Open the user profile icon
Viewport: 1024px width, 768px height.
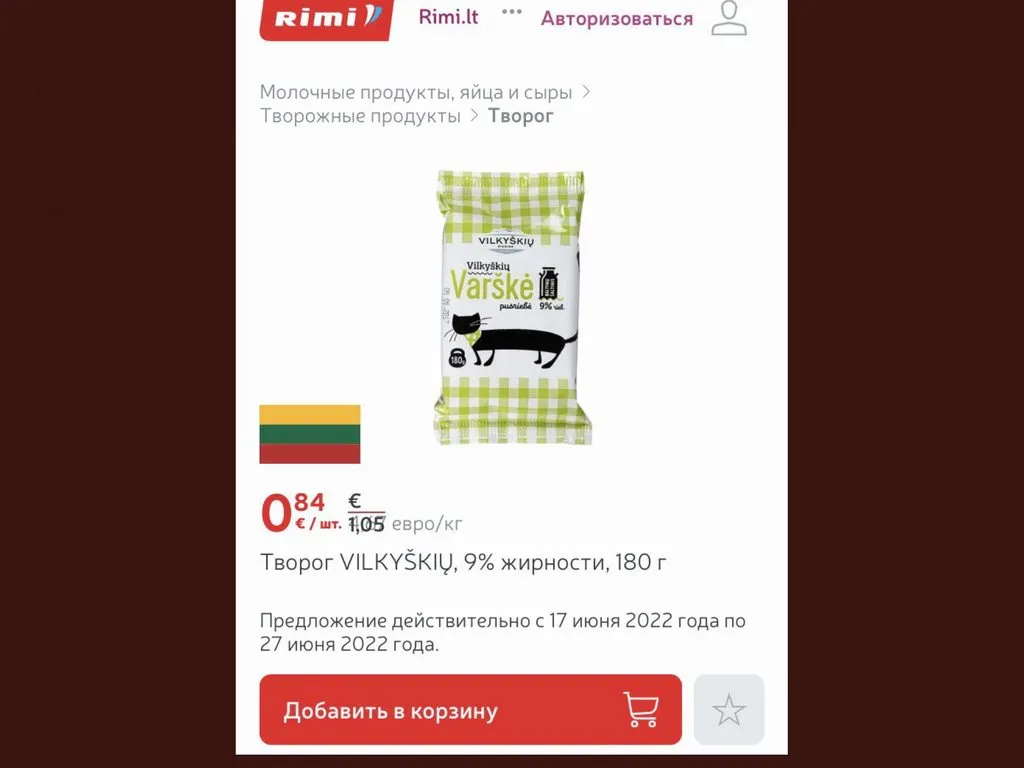(729, 18)
